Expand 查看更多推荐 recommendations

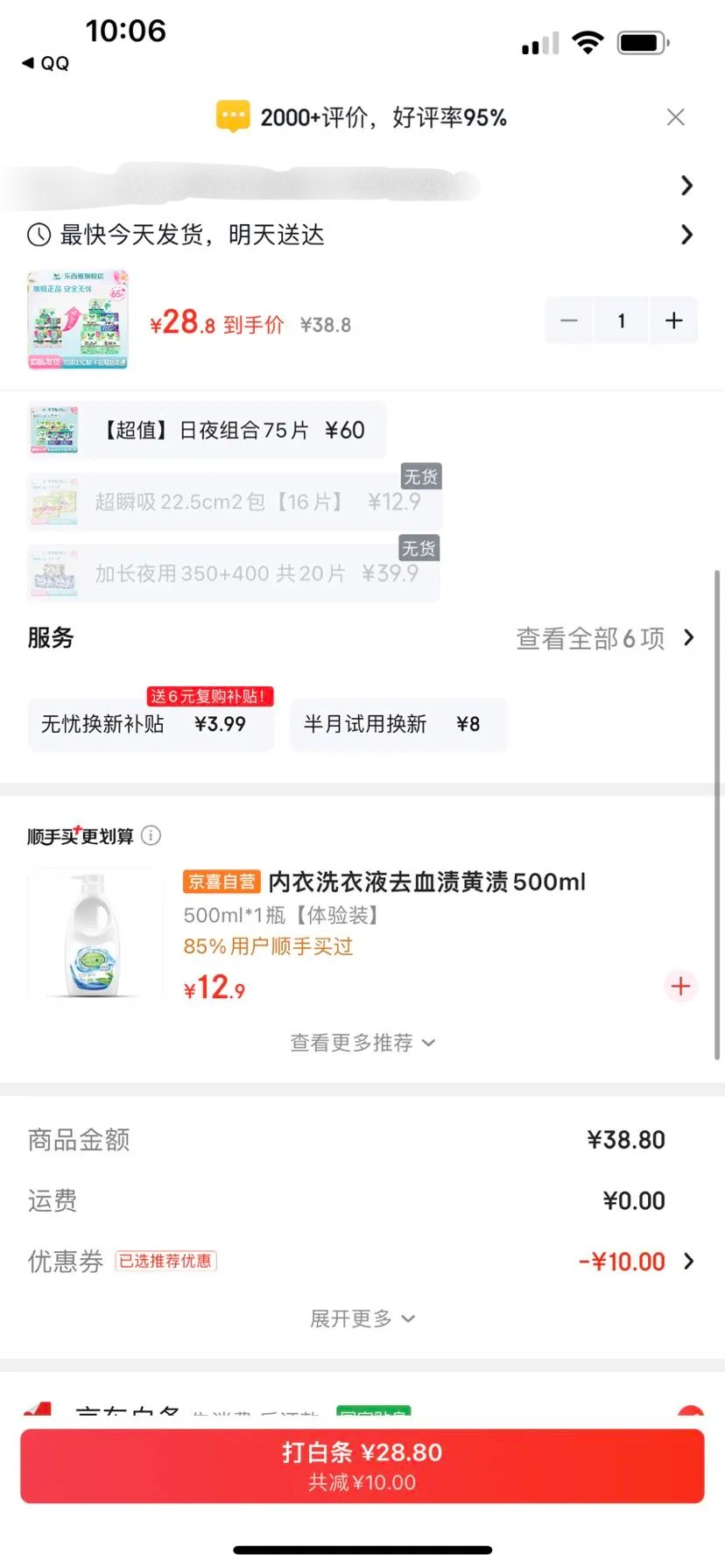point(362,1043)
